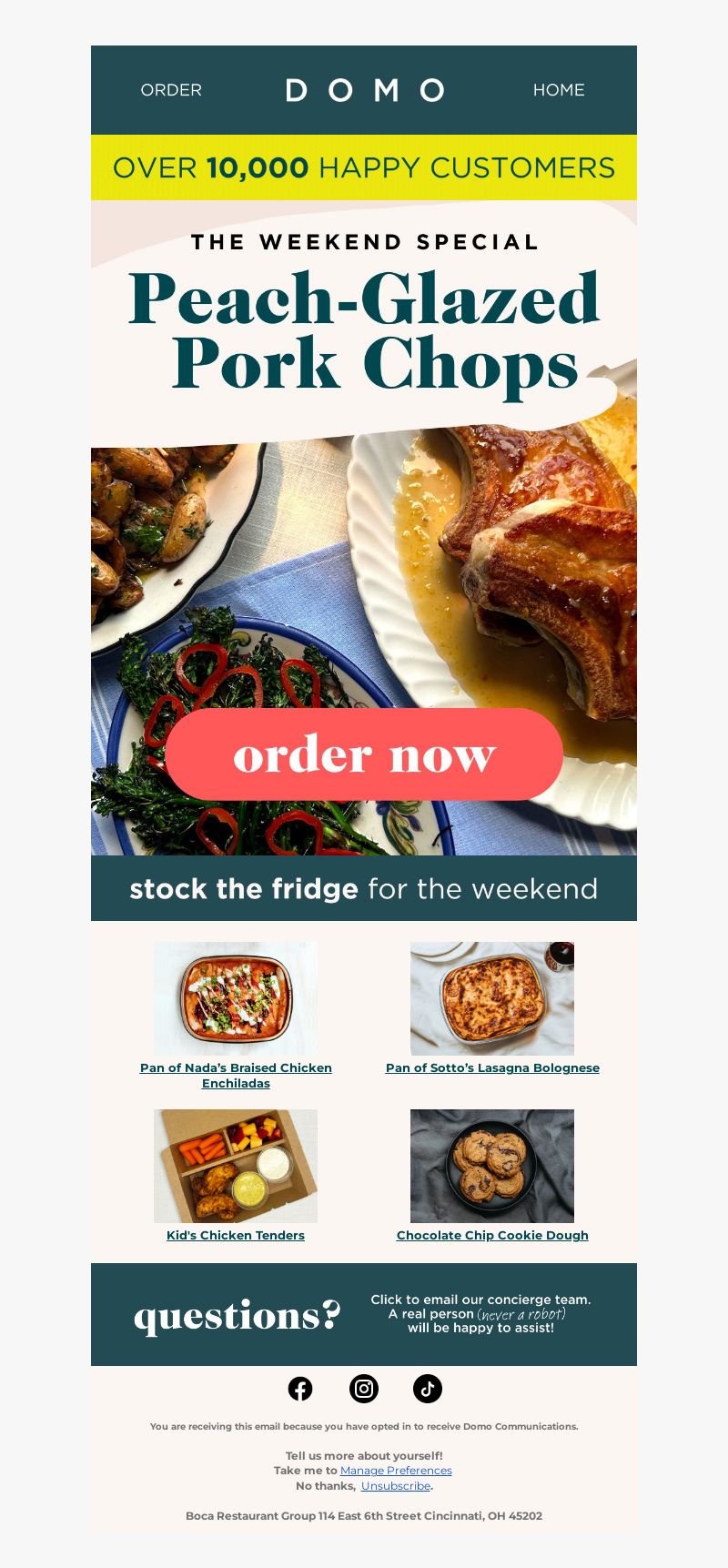Open the Instagram profile

[364, 1389]
